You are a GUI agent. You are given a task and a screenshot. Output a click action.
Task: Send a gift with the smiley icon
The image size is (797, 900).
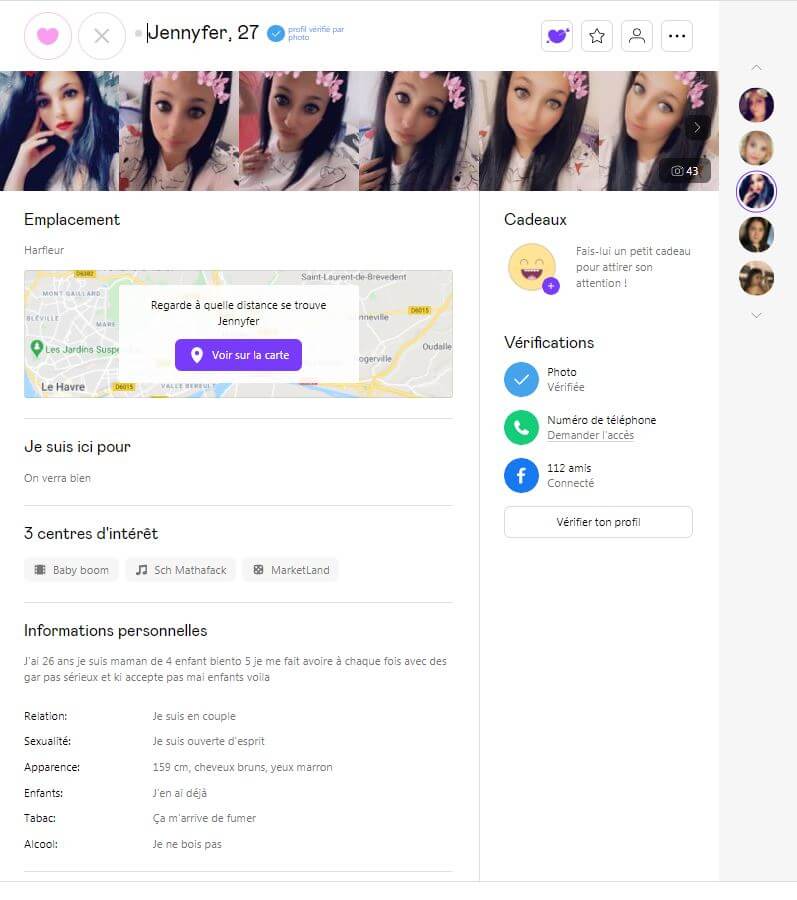pos(532,268)
